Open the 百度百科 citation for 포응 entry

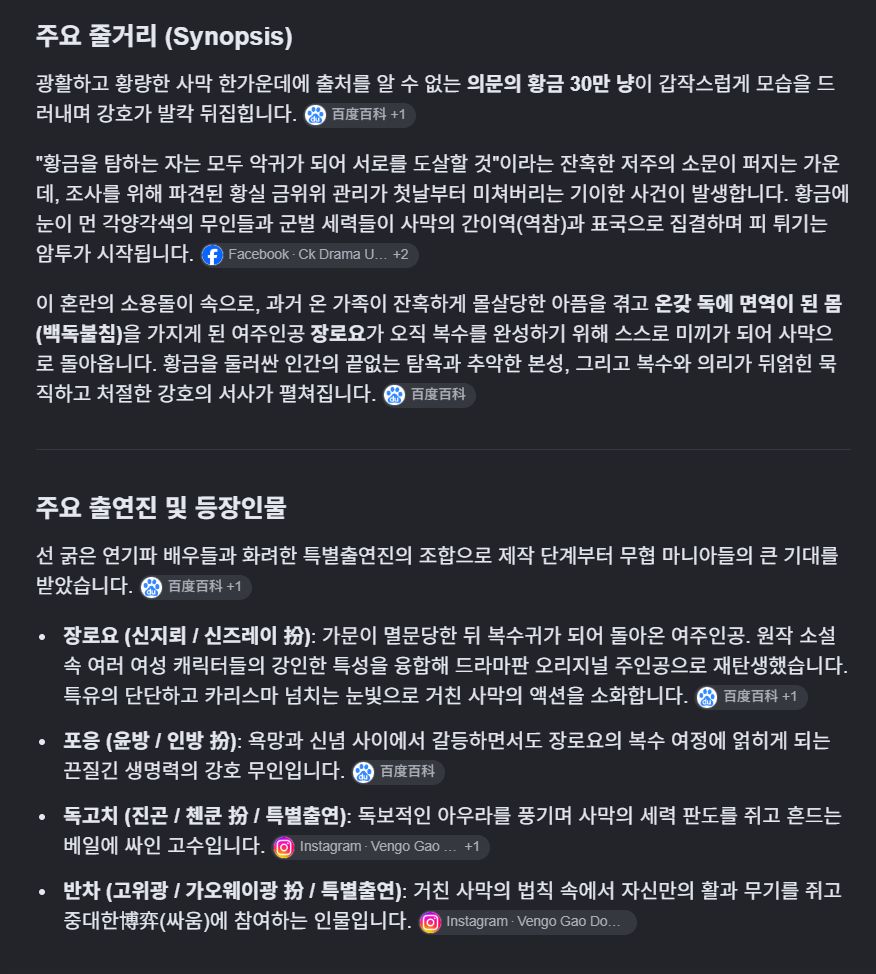[x=398, y=772]
